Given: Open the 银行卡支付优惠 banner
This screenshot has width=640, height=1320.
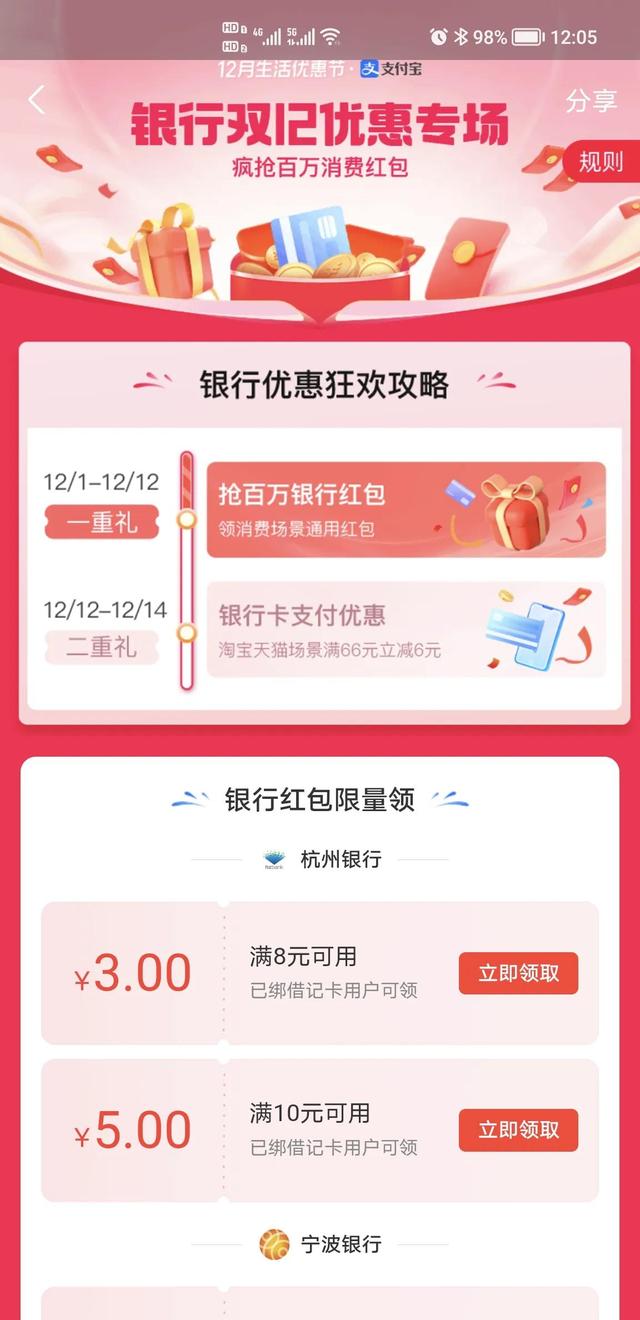Looking at the screenshot, I should [x=406, y=630].
